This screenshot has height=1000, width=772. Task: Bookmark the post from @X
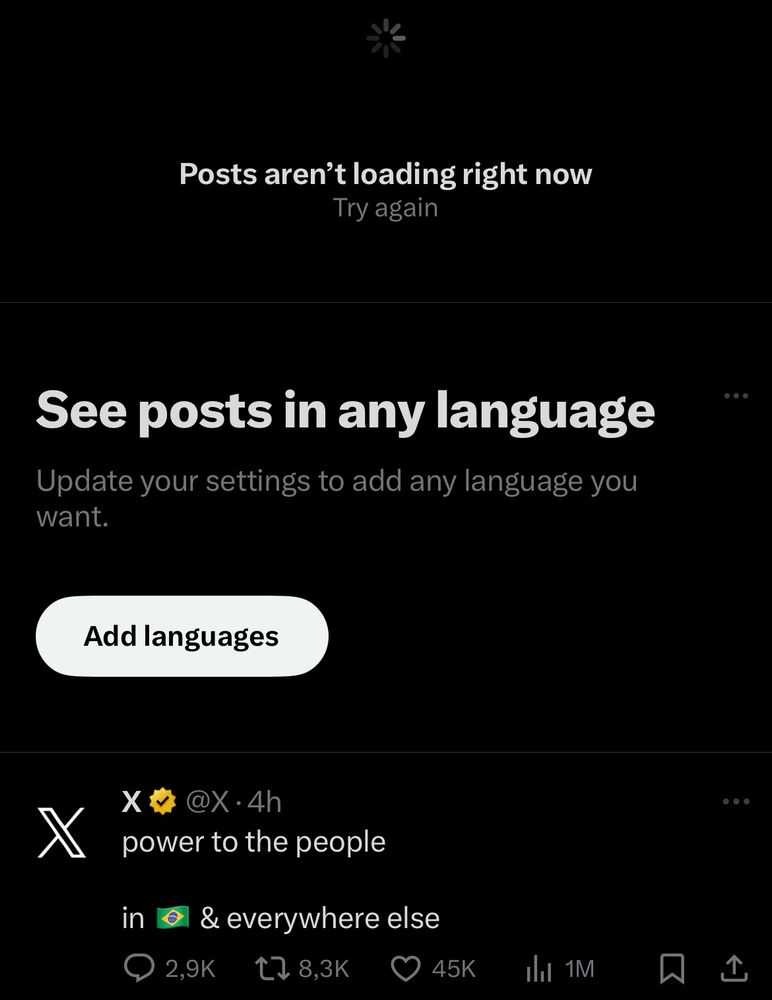671,969
